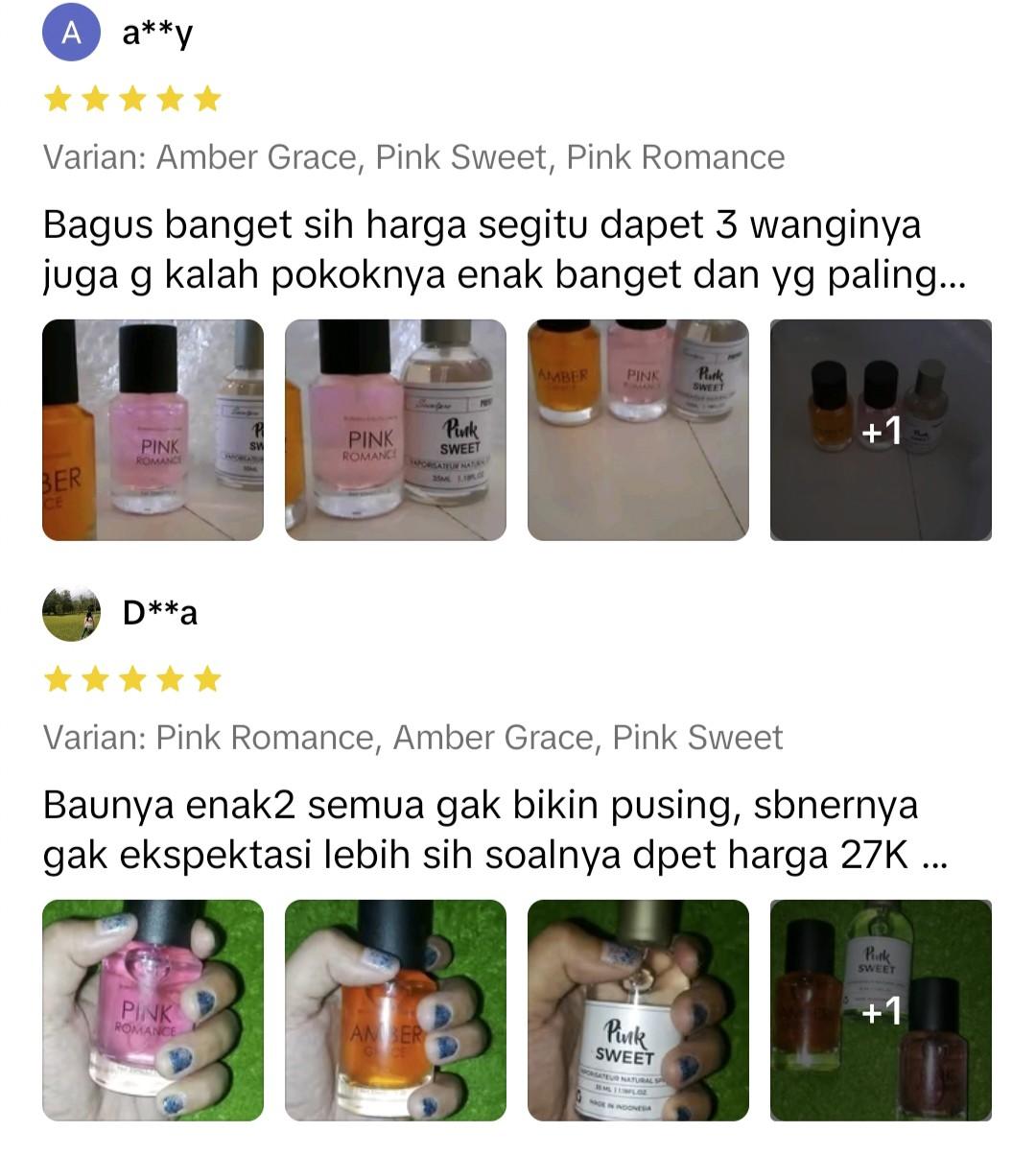Click the middle star in a**y's rating
Viewport: 1036px width, 1155px height.
(x=132, y=98)
